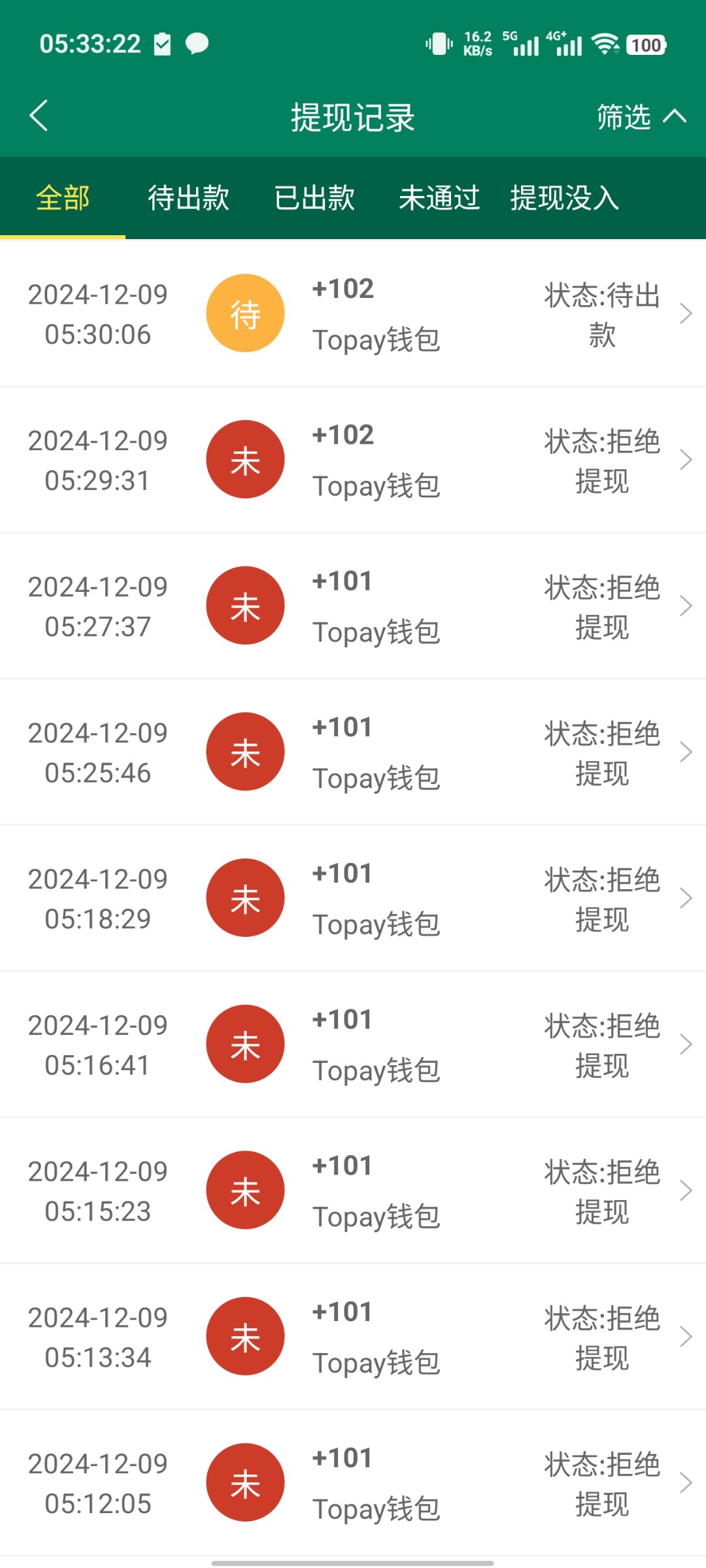
Task: View the withdrawal record at 05:25:46
Action: 353,753
